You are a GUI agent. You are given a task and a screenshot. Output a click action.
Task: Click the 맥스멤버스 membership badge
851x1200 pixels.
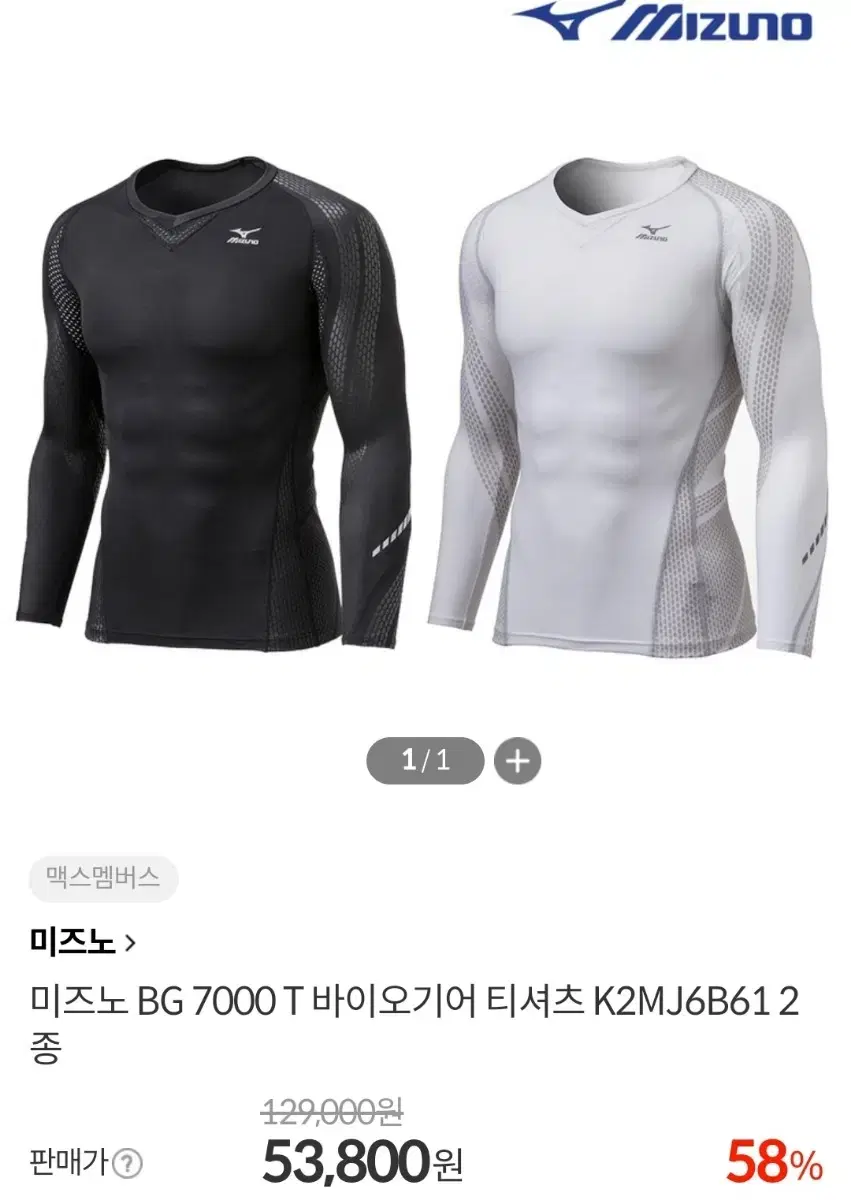tap(104, 878)
